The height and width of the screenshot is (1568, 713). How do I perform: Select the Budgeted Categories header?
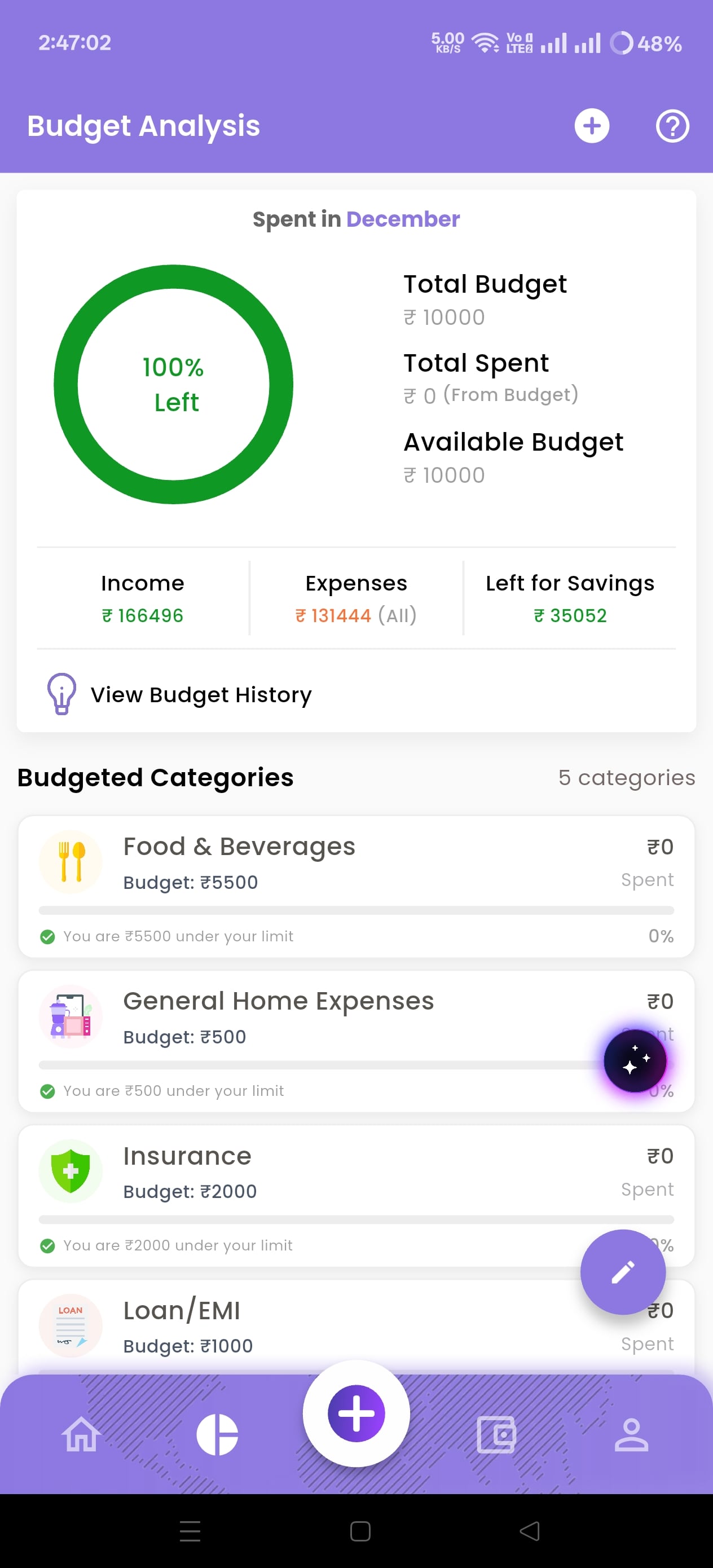[x=155, y=777]
